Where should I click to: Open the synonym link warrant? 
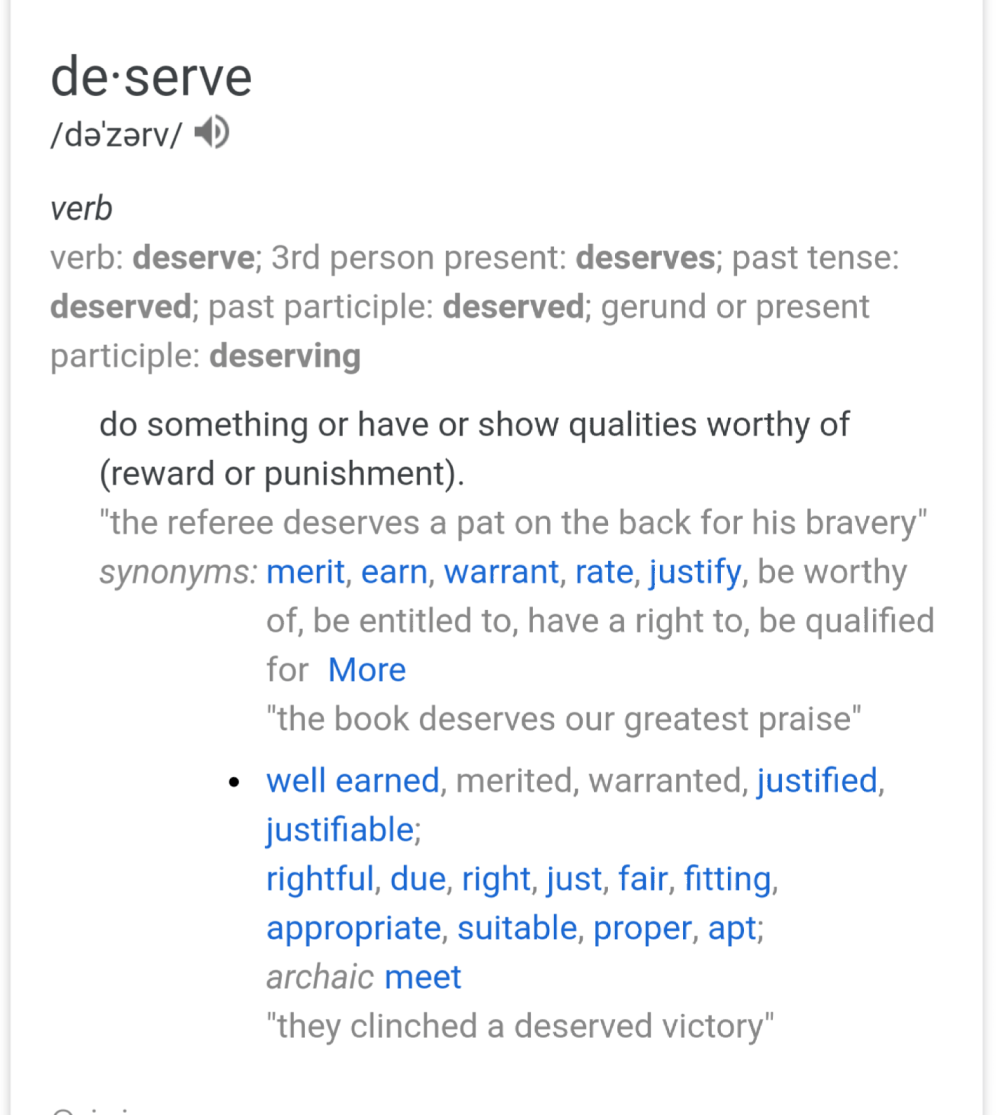(501, 573)
